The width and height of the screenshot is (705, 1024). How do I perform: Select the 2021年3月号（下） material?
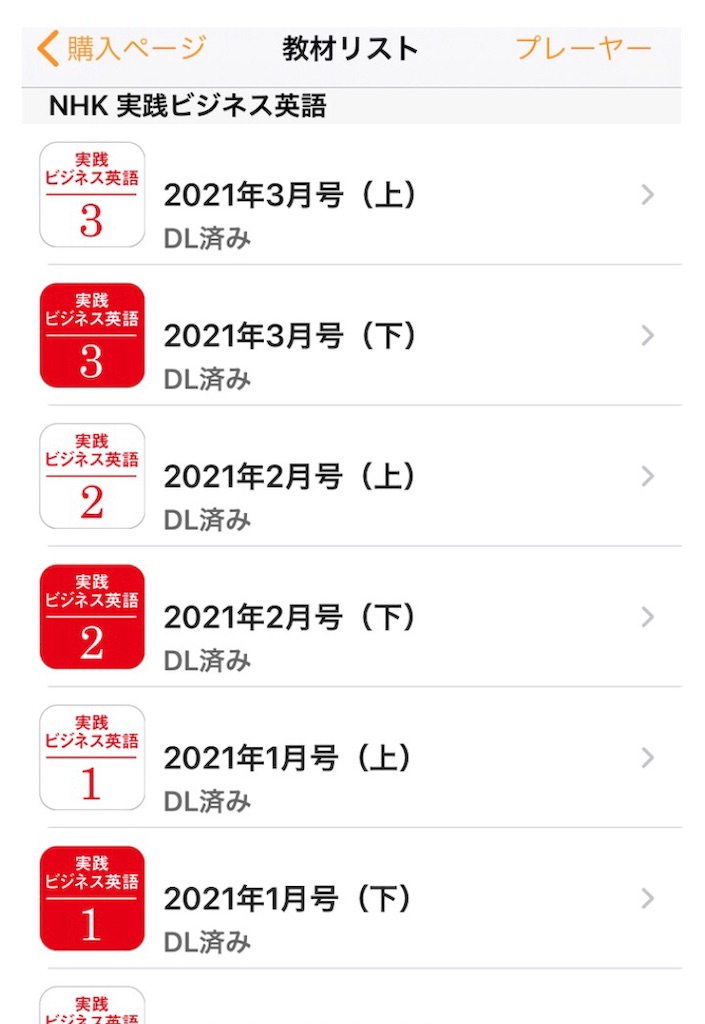[290, 337]
